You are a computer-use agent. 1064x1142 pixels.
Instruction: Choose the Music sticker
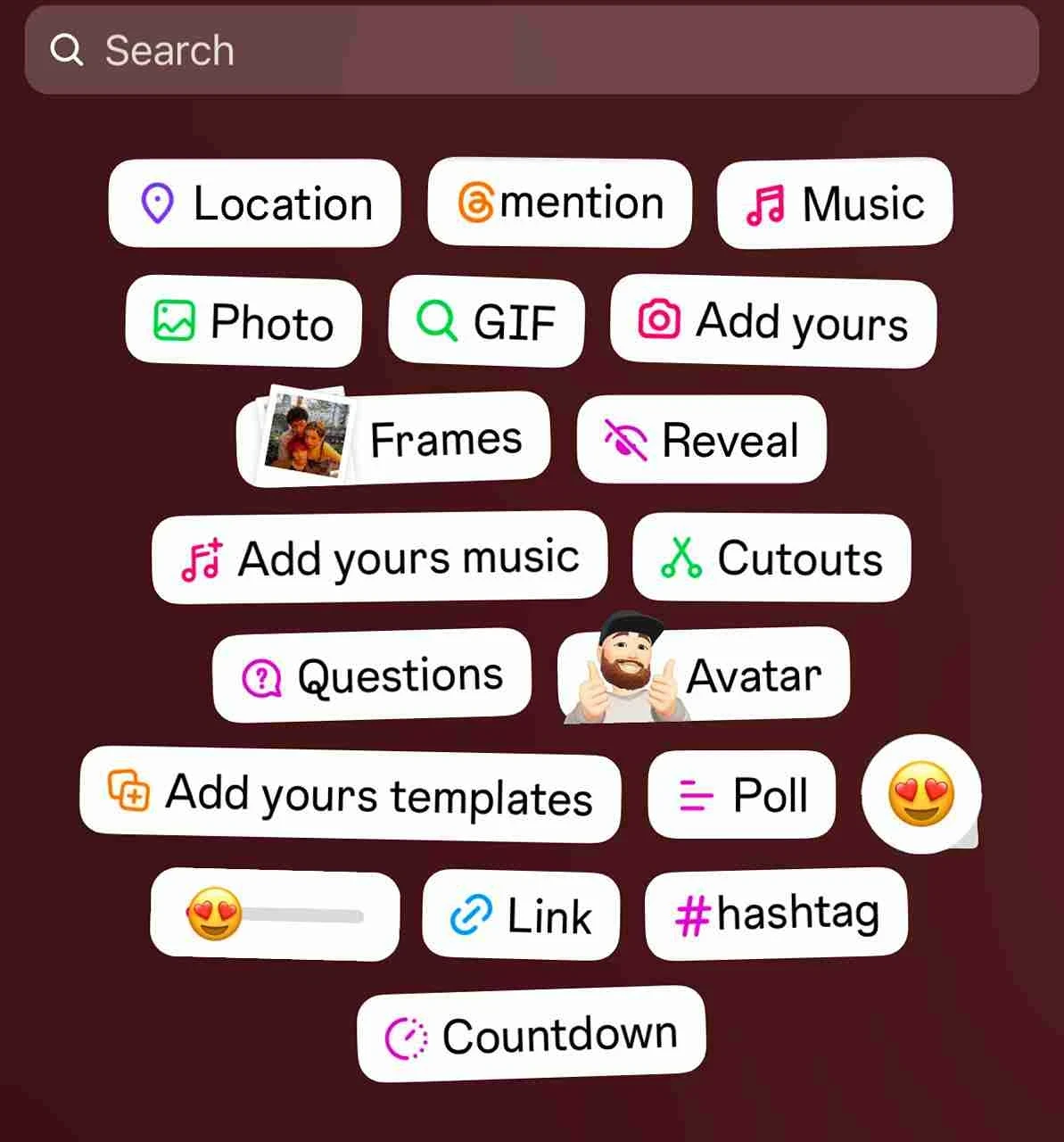835,203
